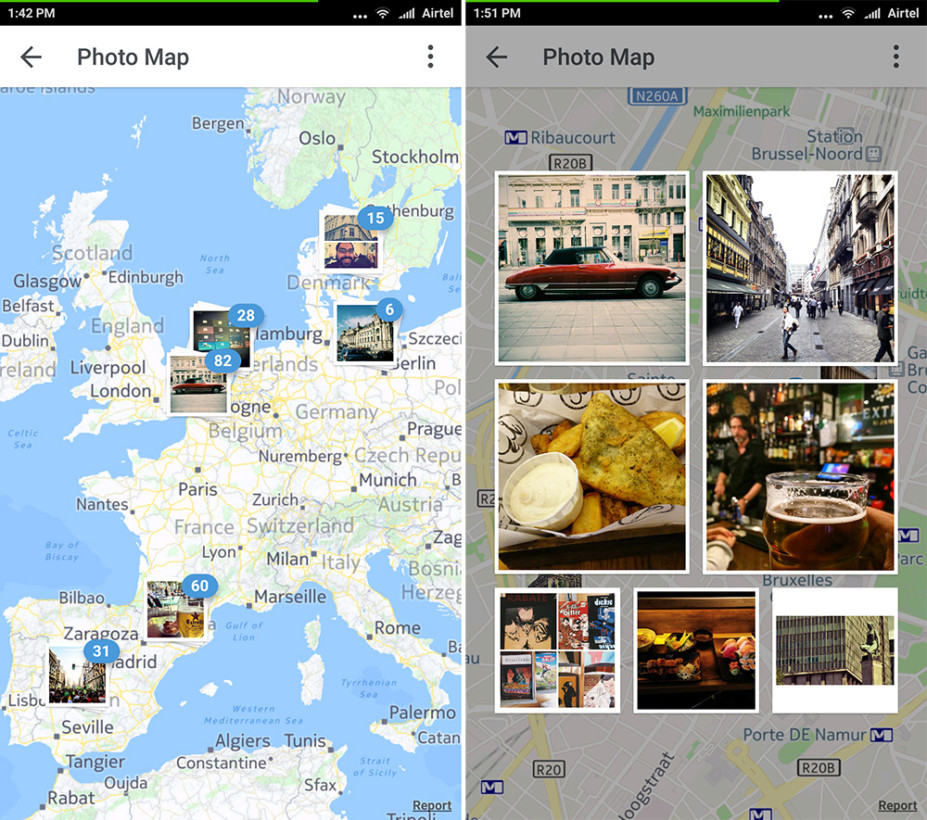Image resolution: width=927 pixels, height=820 pixels.
Task: Open the photo cluster marked 28
Action: (218, 332)
